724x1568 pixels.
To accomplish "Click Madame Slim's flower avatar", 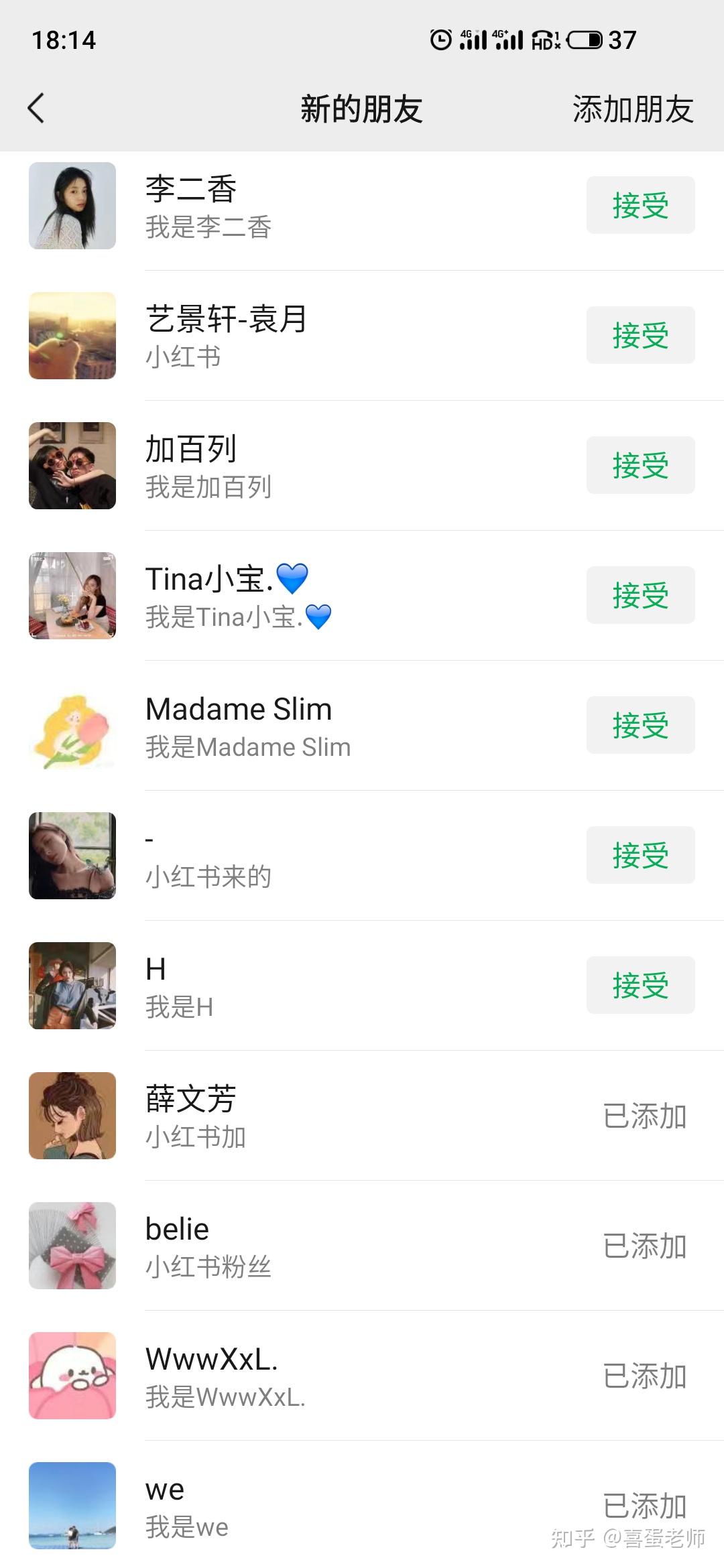I will (x=72, y=725).
